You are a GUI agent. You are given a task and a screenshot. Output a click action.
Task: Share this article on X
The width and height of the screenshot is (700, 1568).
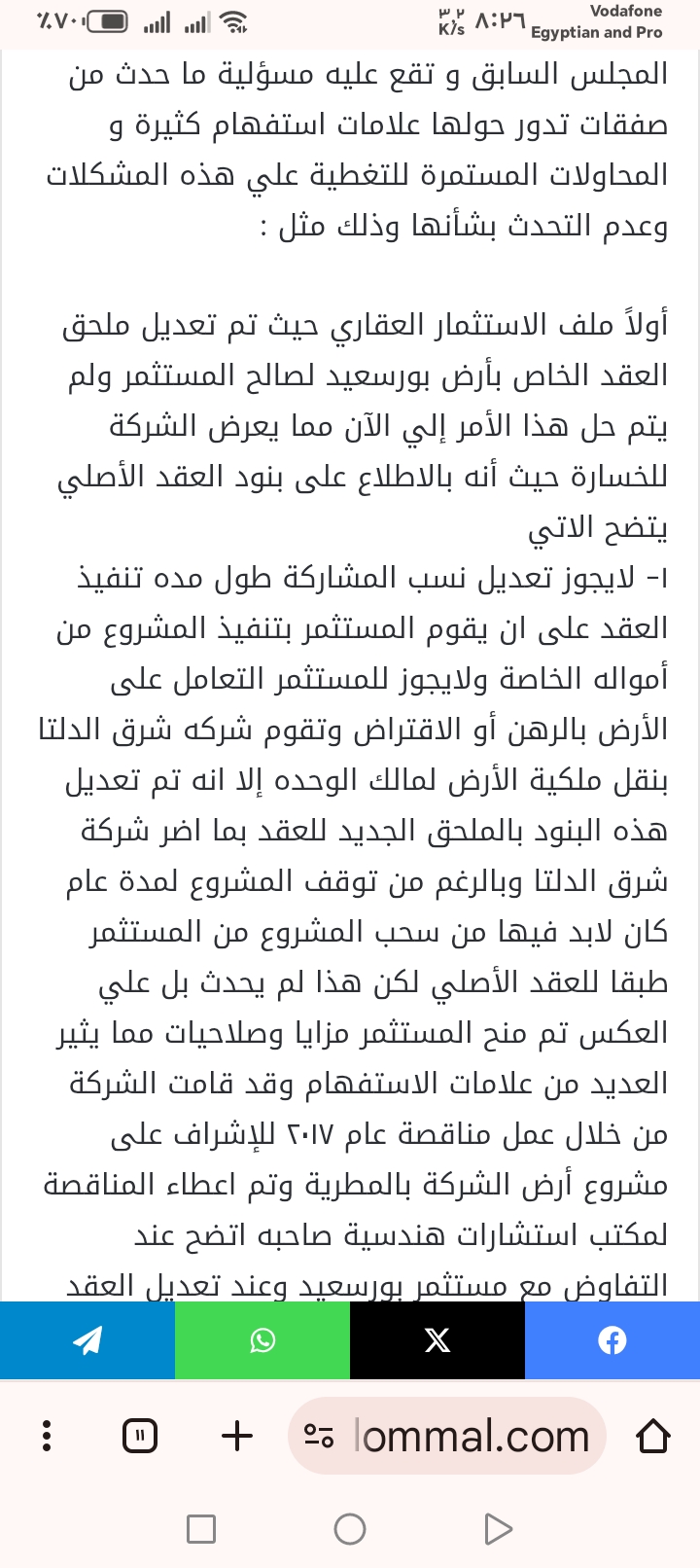[x=437, y=1340]
